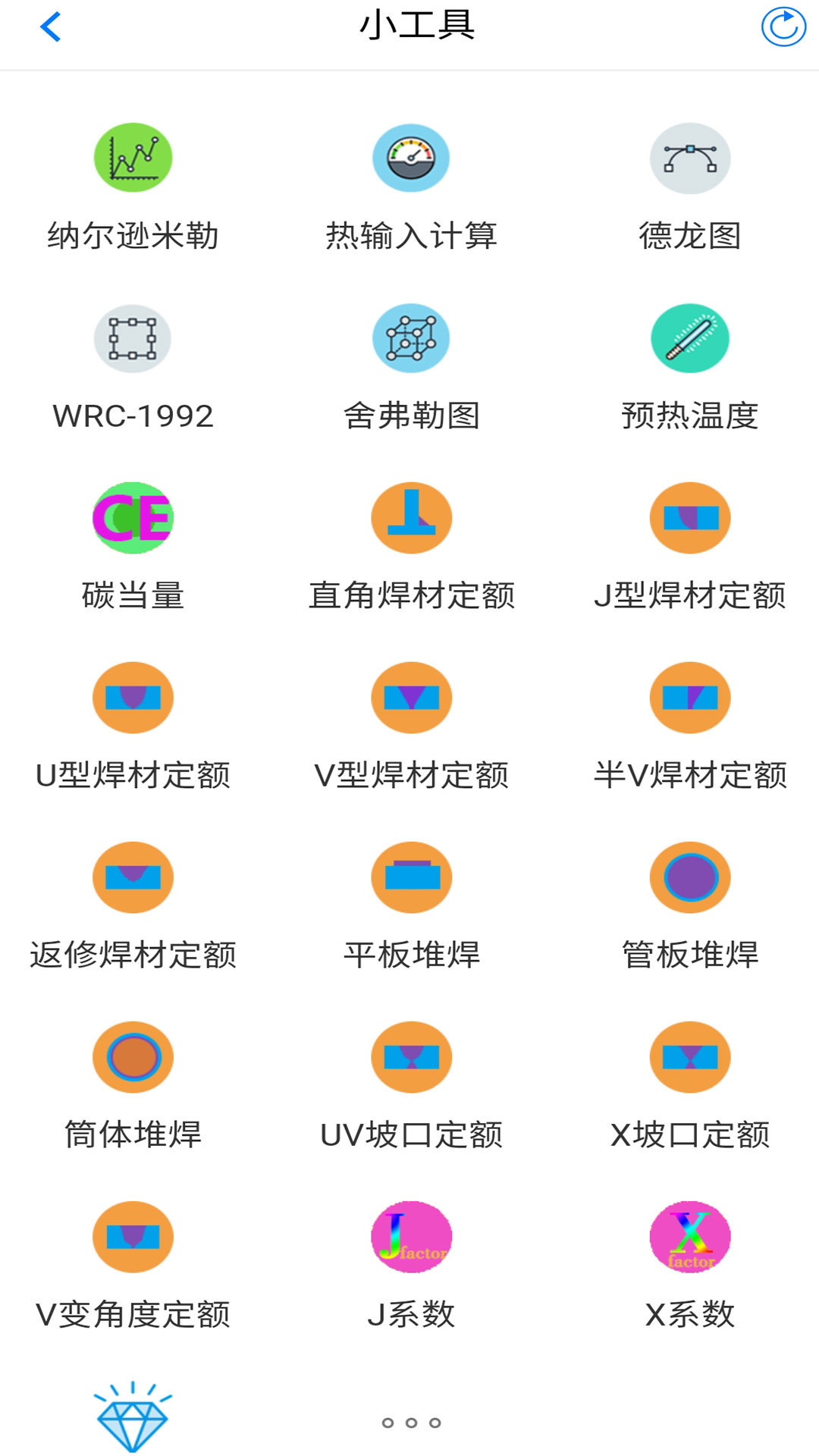Tap the refresh icon in the header
The width and height of the screenshot is (819, 1456).
783,27
